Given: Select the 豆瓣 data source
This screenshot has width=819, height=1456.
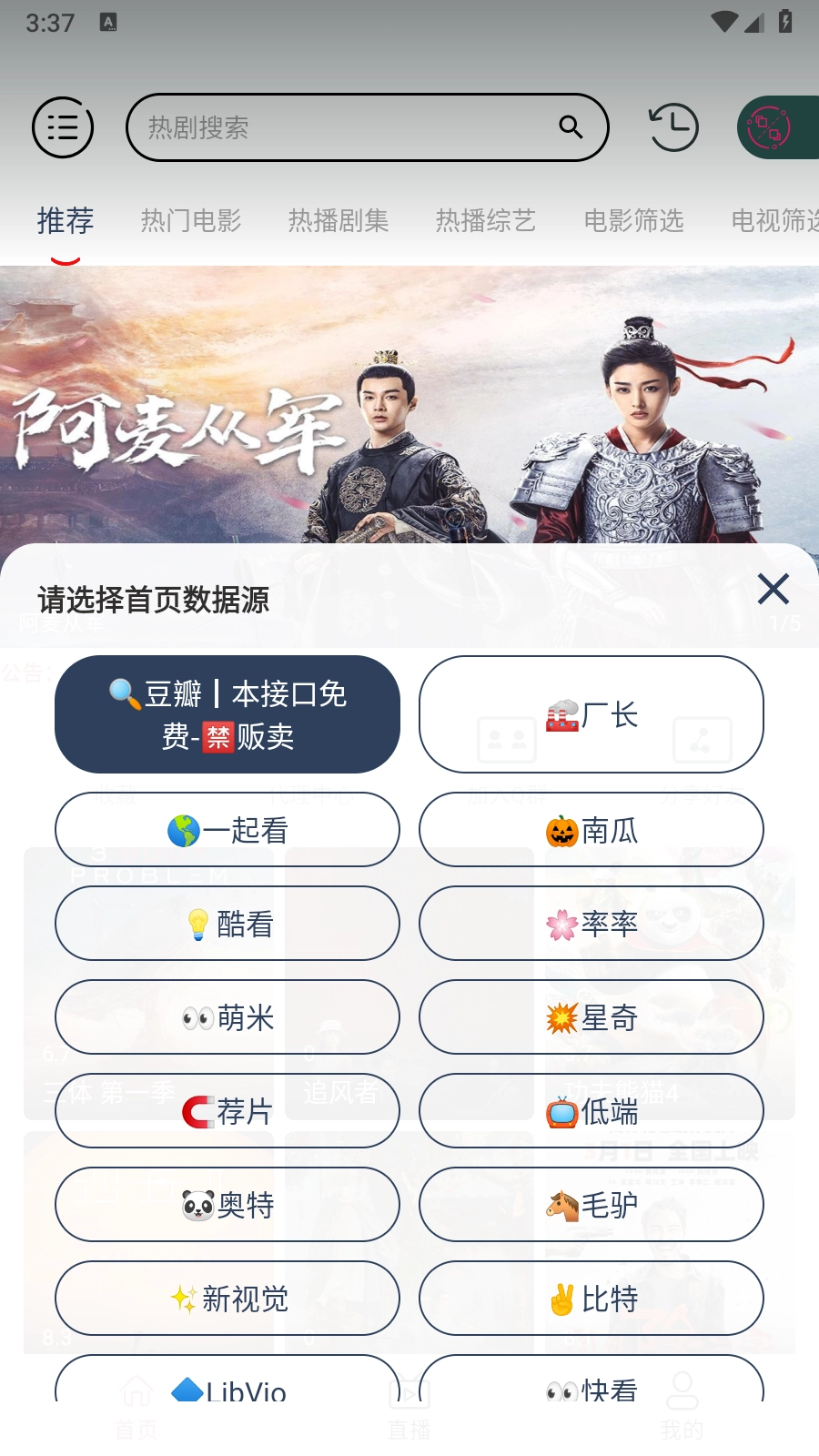Looking at the screenshot, I should pyautogui.click(x=227, y=714).
